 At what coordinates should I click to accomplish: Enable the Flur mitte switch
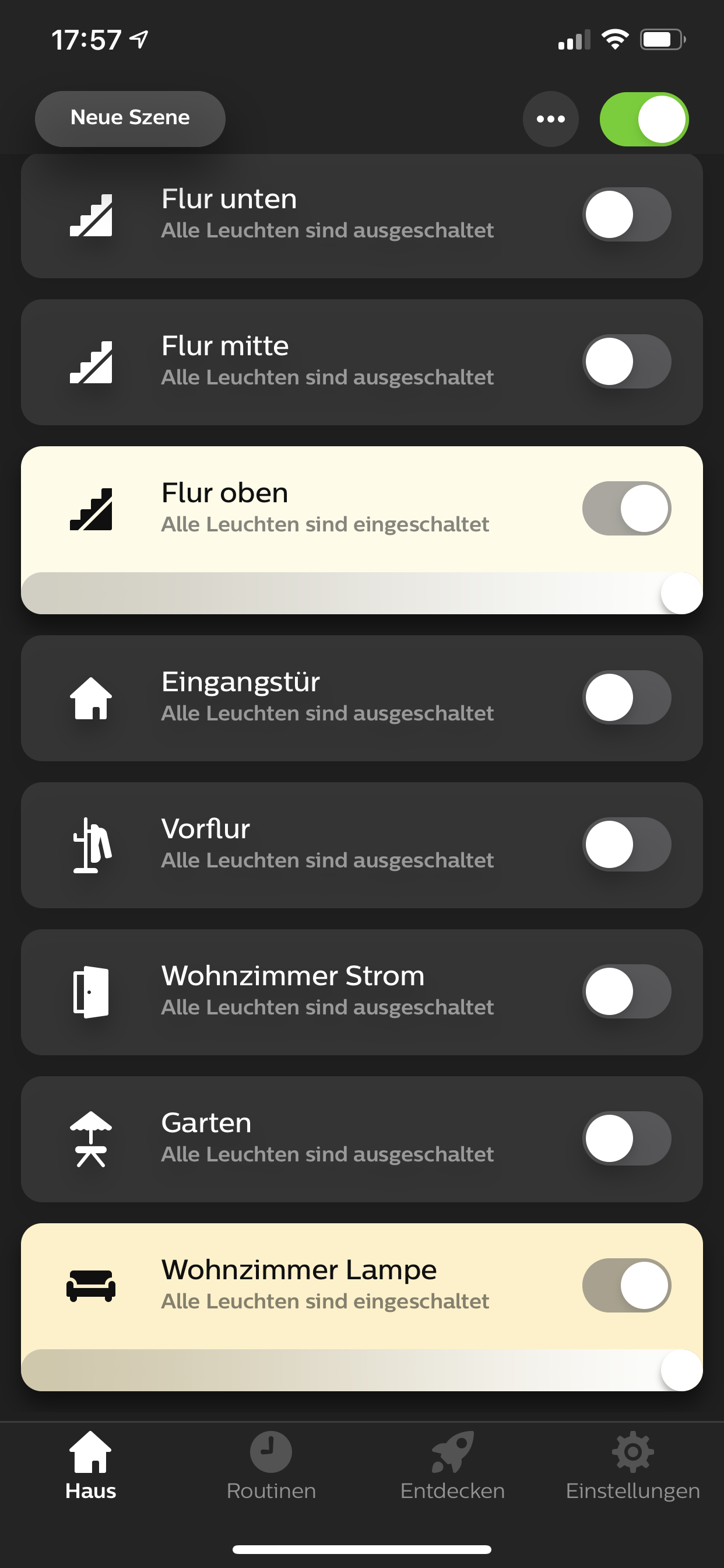tap(626, 362)
